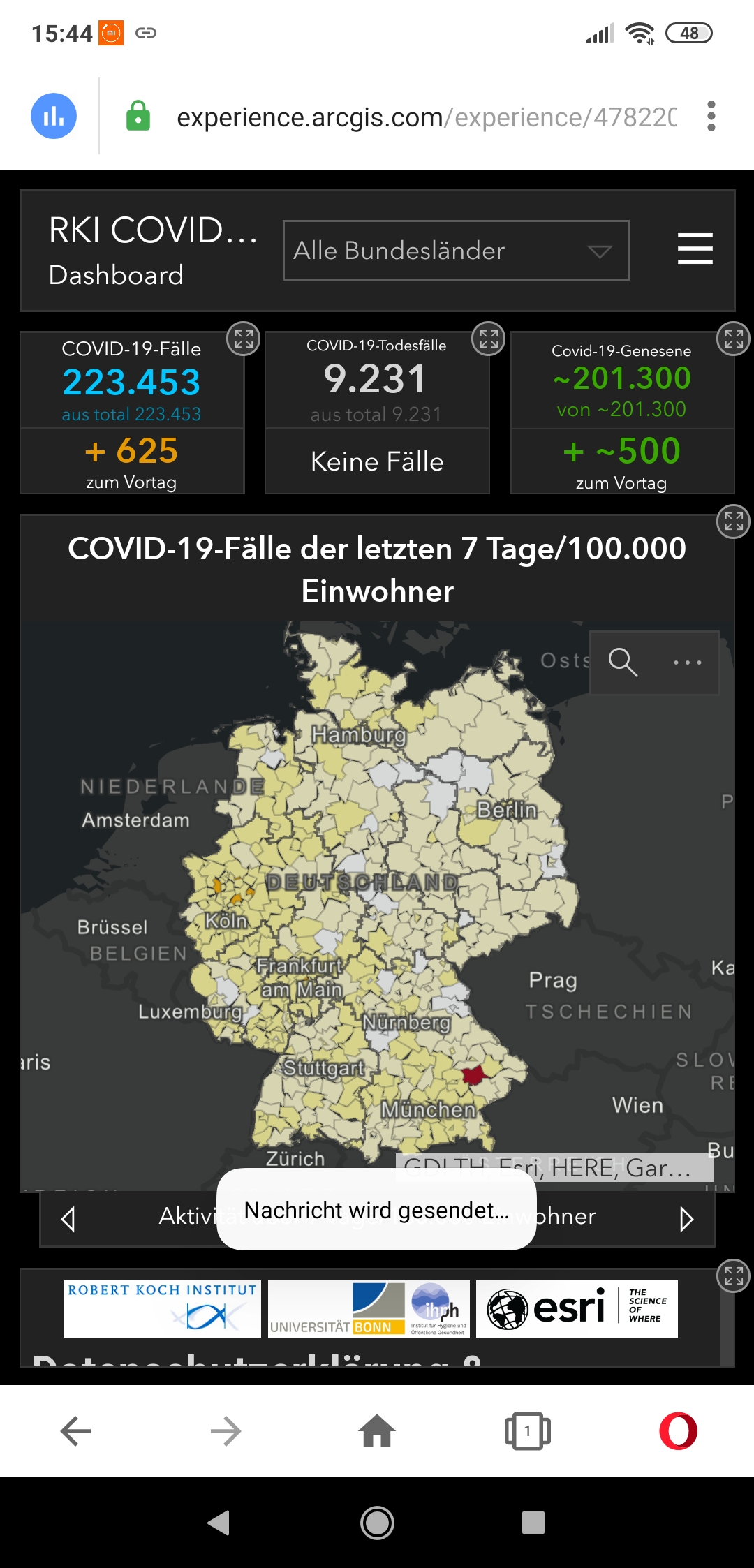This screenshot has height=1568, width=754.
Task: Open the Alle Bundesländer dropdown
Action: point(455,251)
